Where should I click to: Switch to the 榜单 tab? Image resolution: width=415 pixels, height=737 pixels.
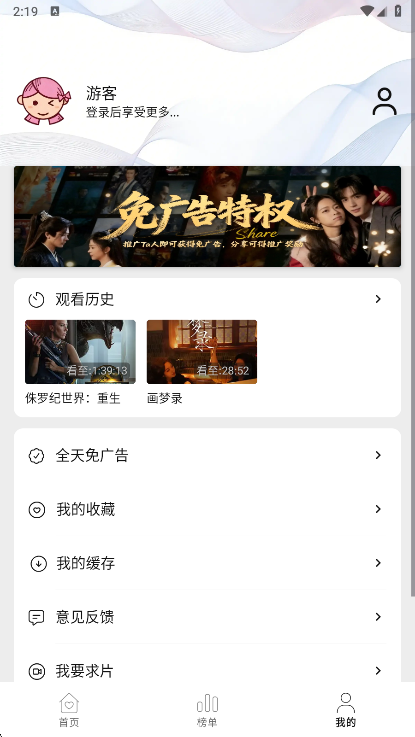click(207, 710)
